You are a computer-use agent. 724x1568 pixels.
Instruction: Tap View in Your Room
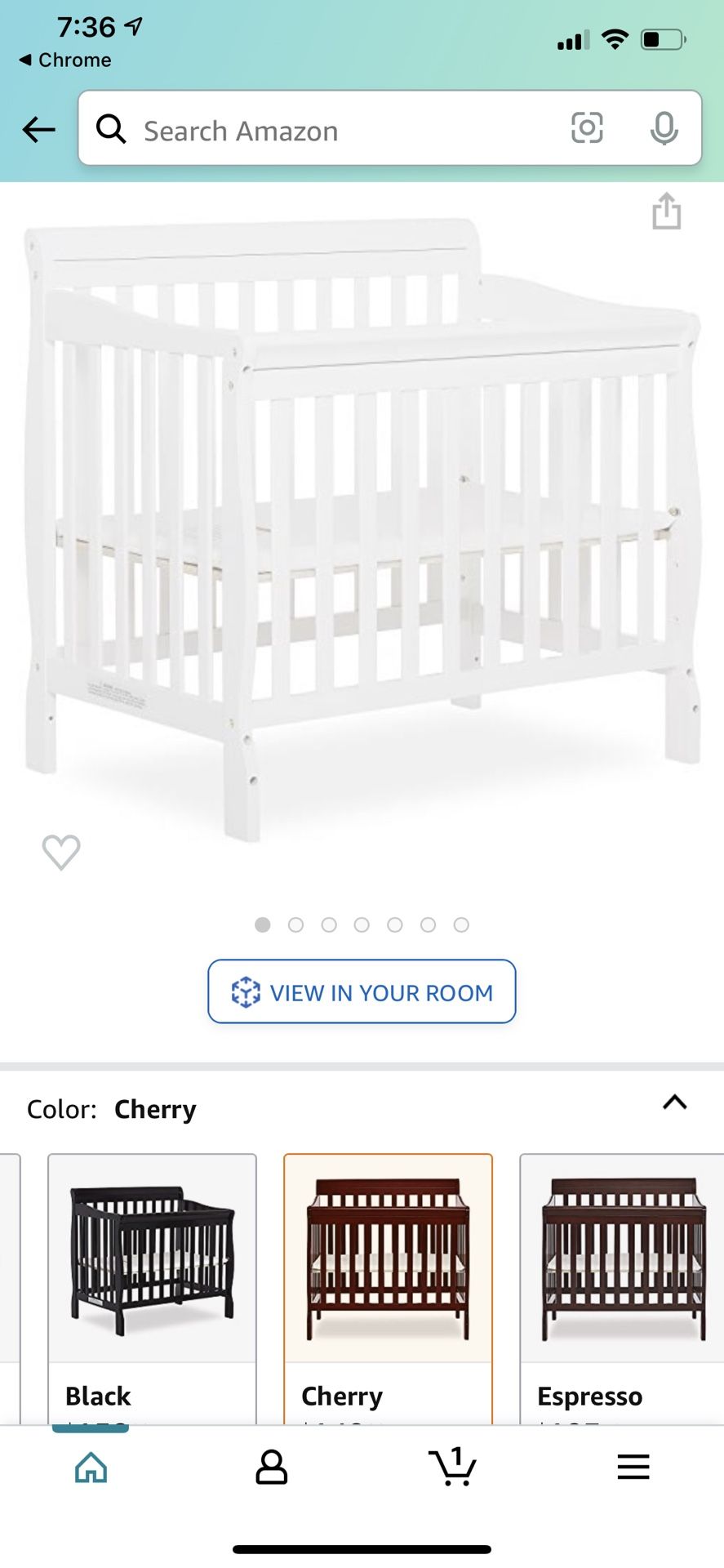pos(362,991)
